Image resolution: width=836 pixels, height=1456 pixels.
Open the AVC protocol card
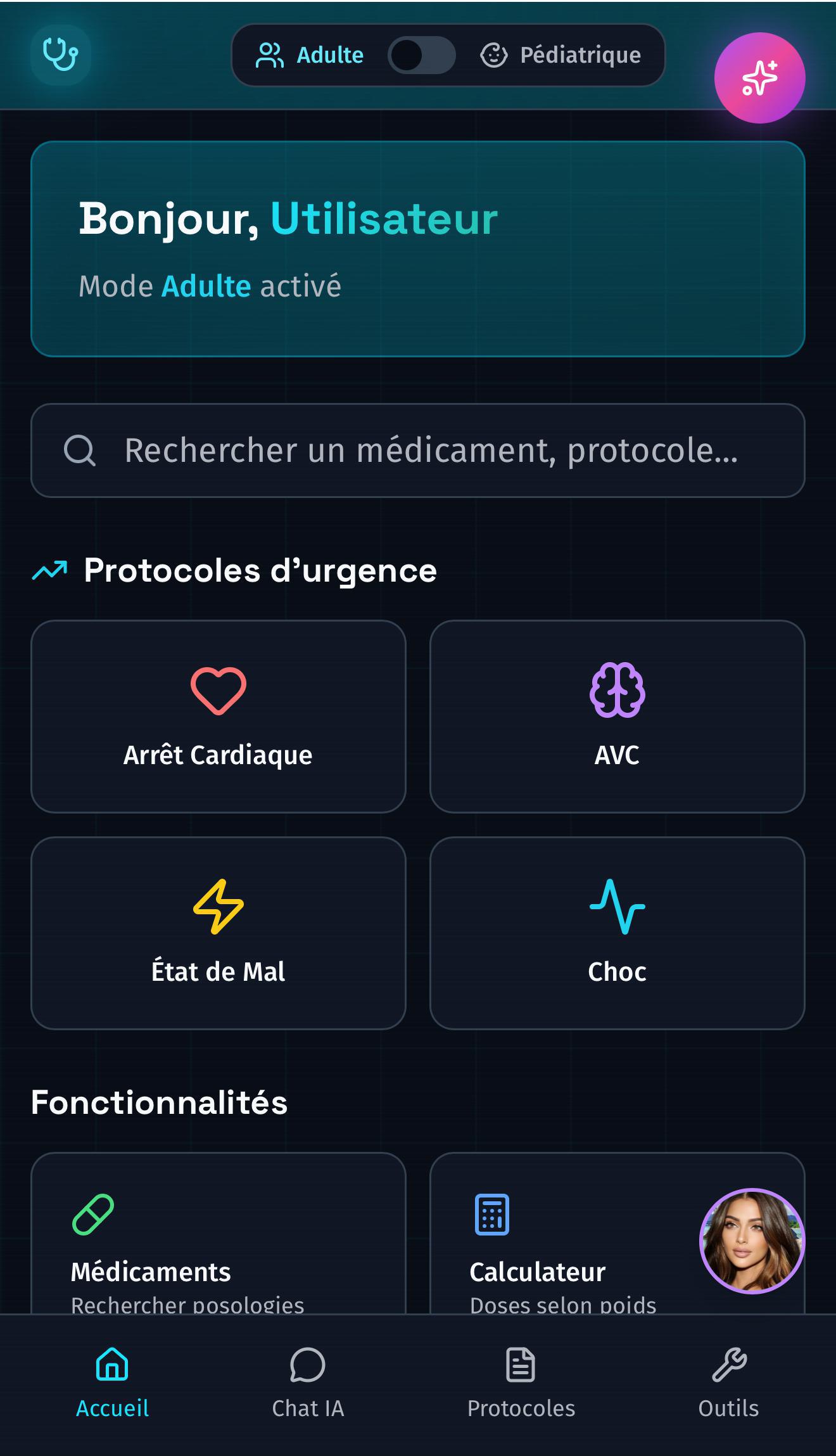[617, 716]
